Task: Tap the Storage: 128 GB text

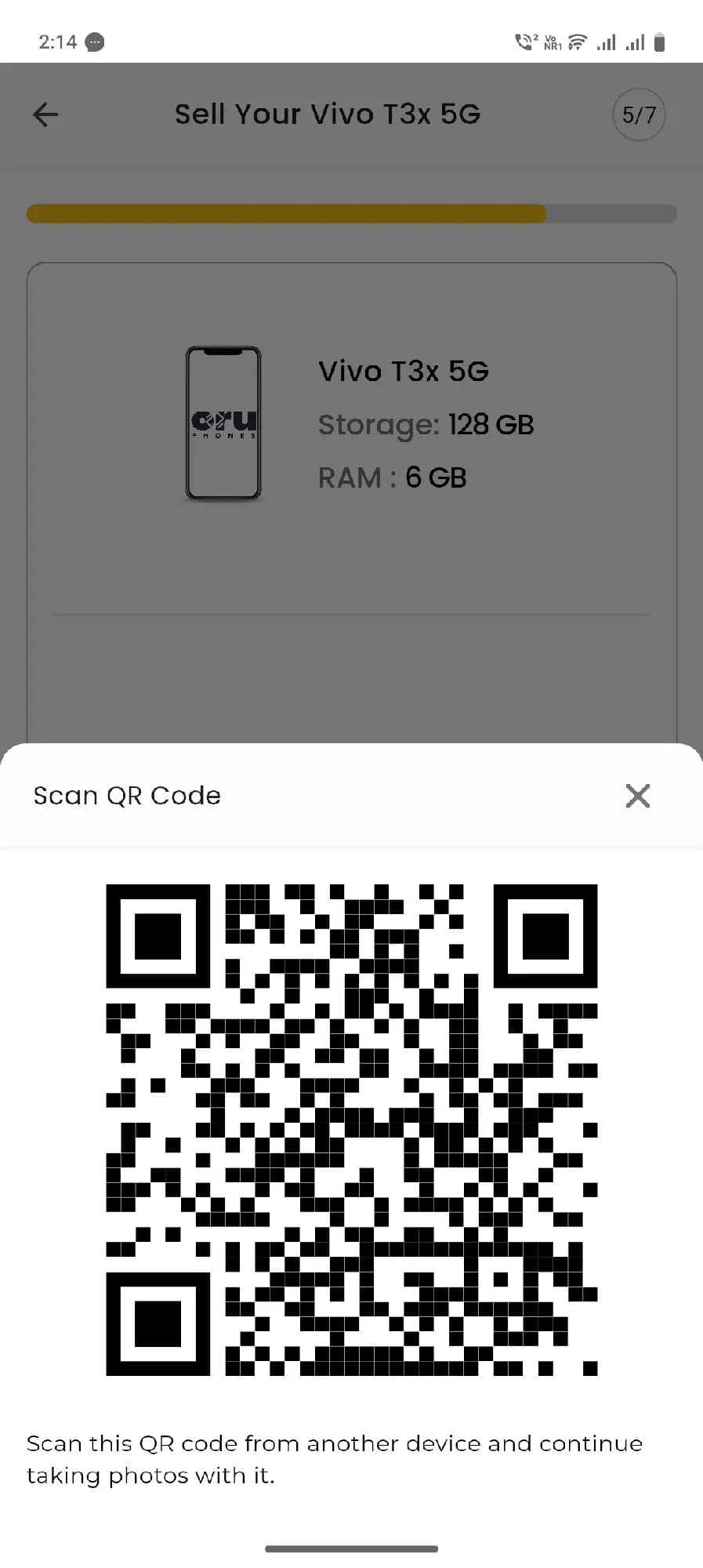Action: coord(426,424)
